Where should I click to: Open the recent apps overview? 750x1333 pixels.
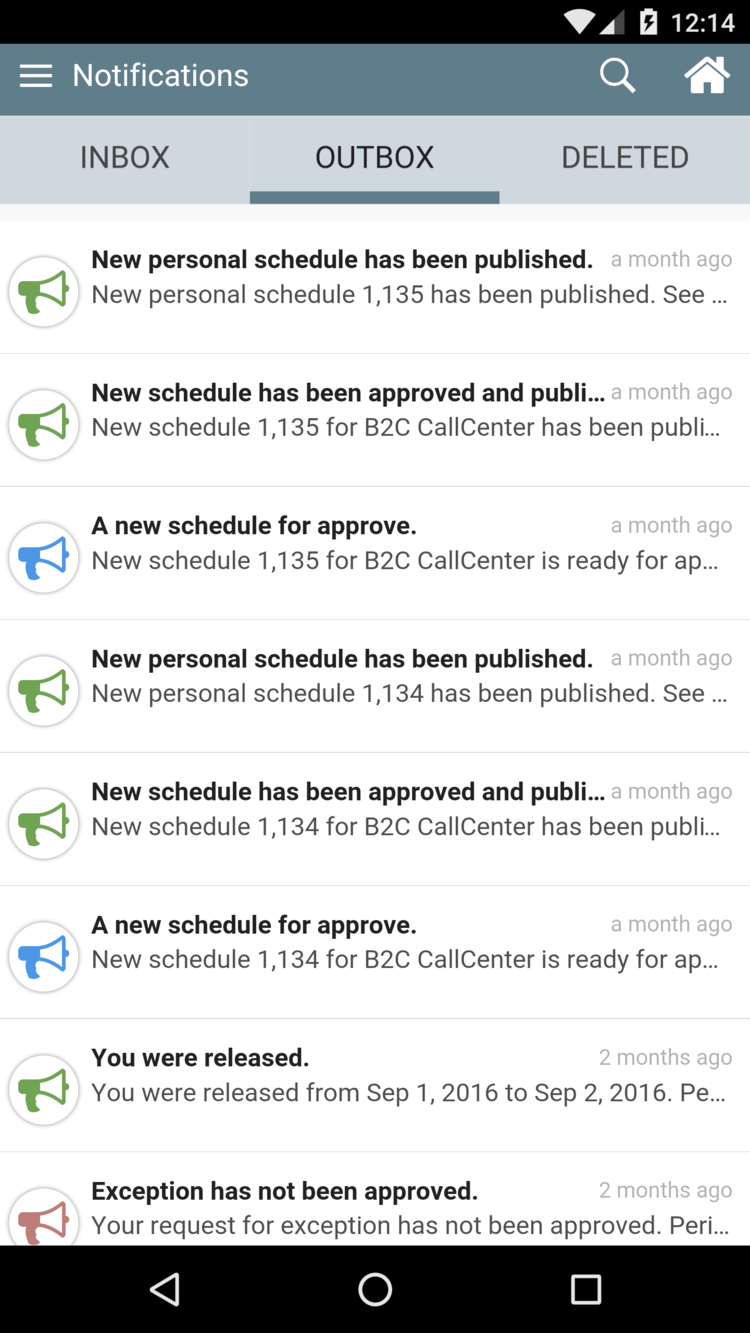pyautogui.click(x=585, y=1289)
